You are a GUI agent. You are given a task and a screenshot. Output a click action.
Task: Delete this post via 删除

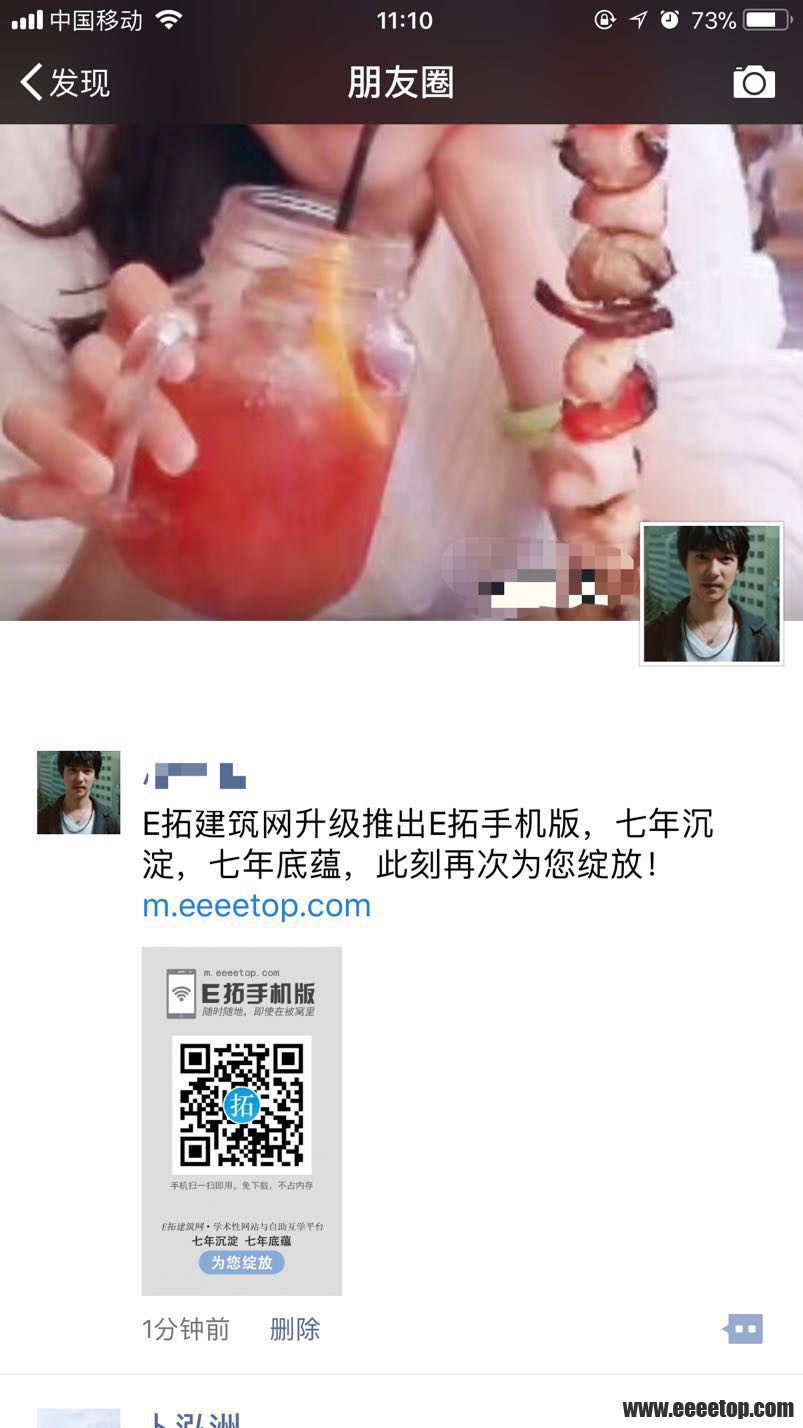[295, 1329]
